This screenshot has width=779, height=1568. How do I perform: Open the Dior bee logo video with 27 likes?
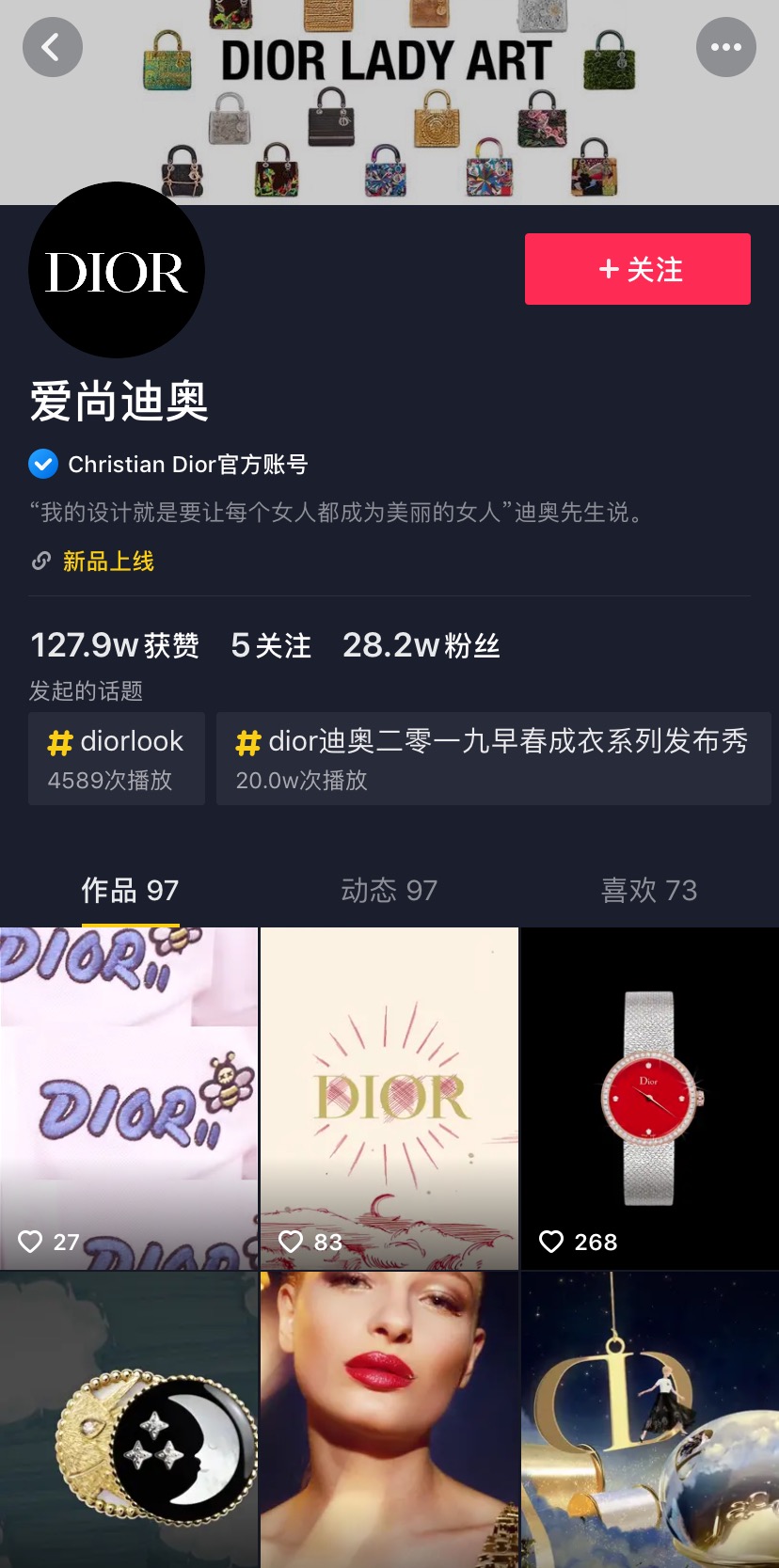129,1098
